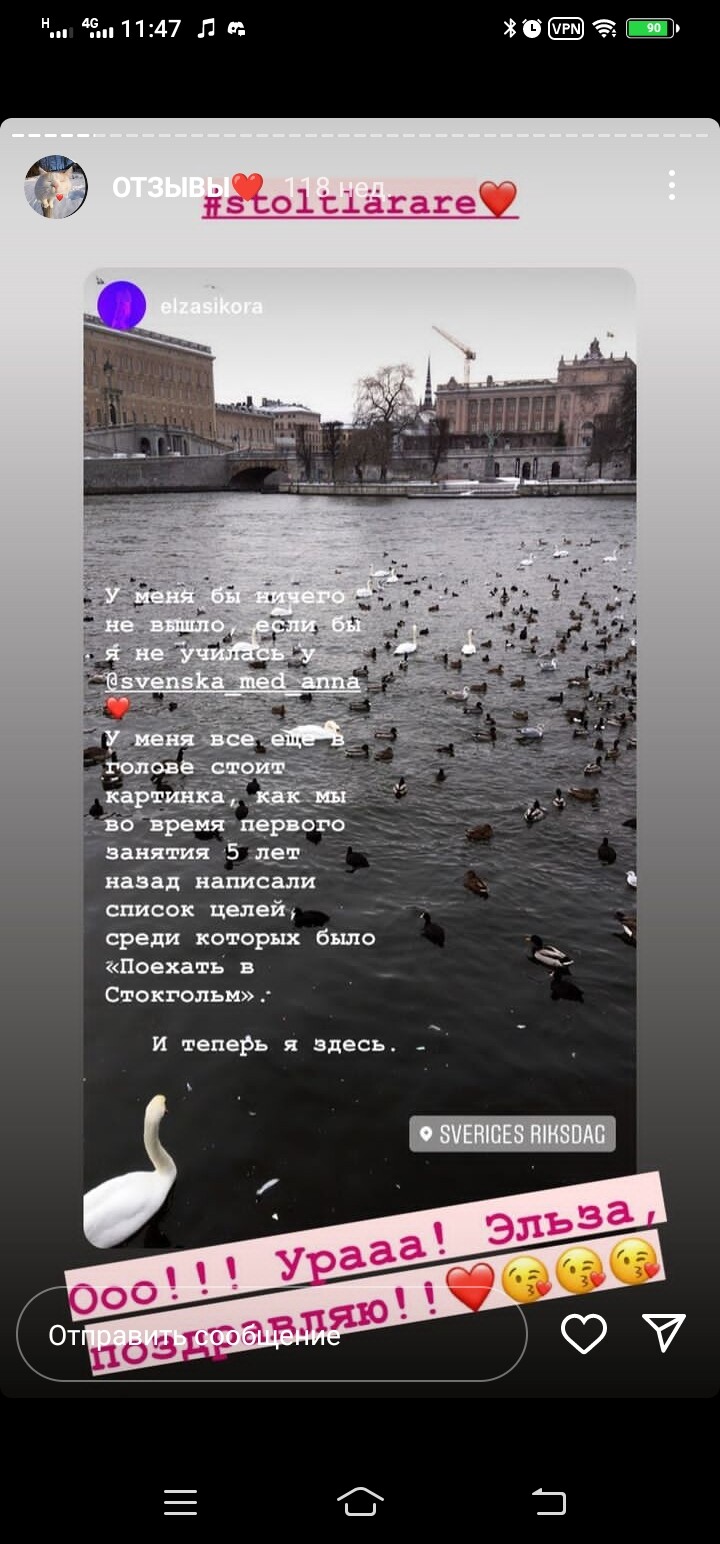Go to the phone home screen
This screenshot has height=1544, width=720.
click(360, 1501)
